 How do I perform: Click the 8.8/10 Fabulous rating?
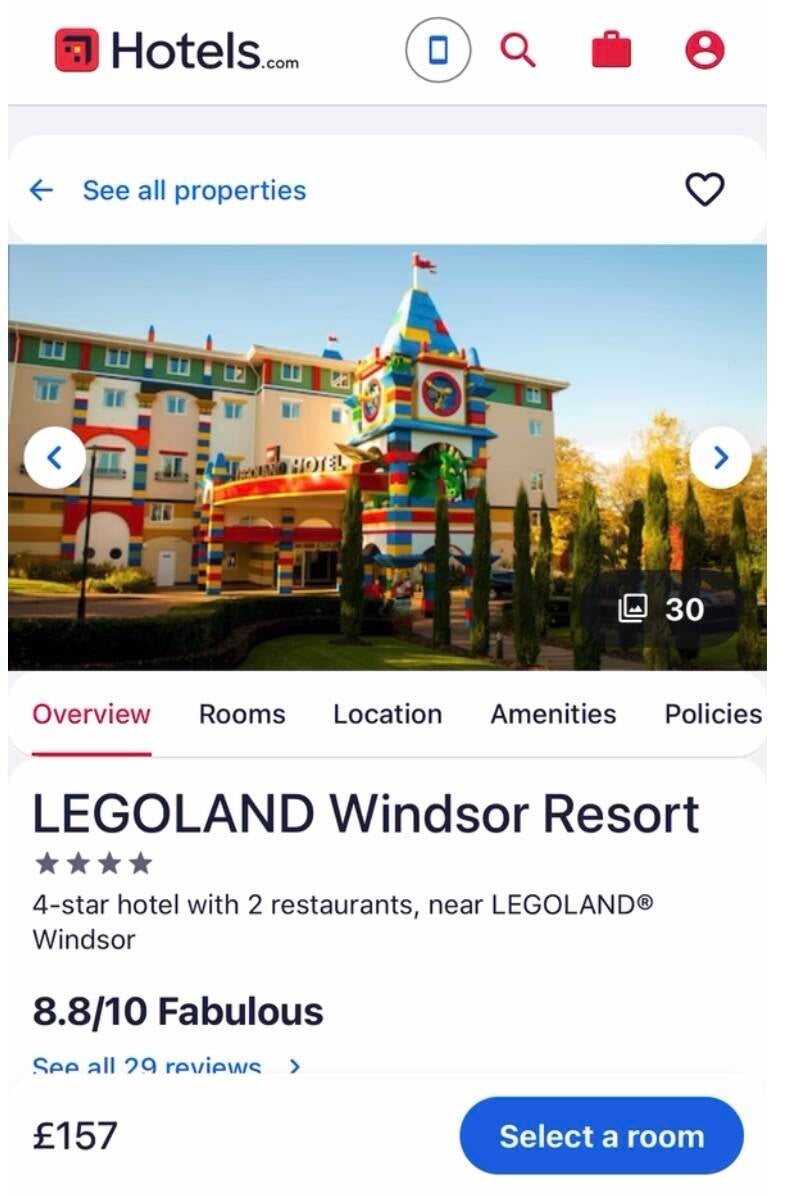tap(177, 1011)
